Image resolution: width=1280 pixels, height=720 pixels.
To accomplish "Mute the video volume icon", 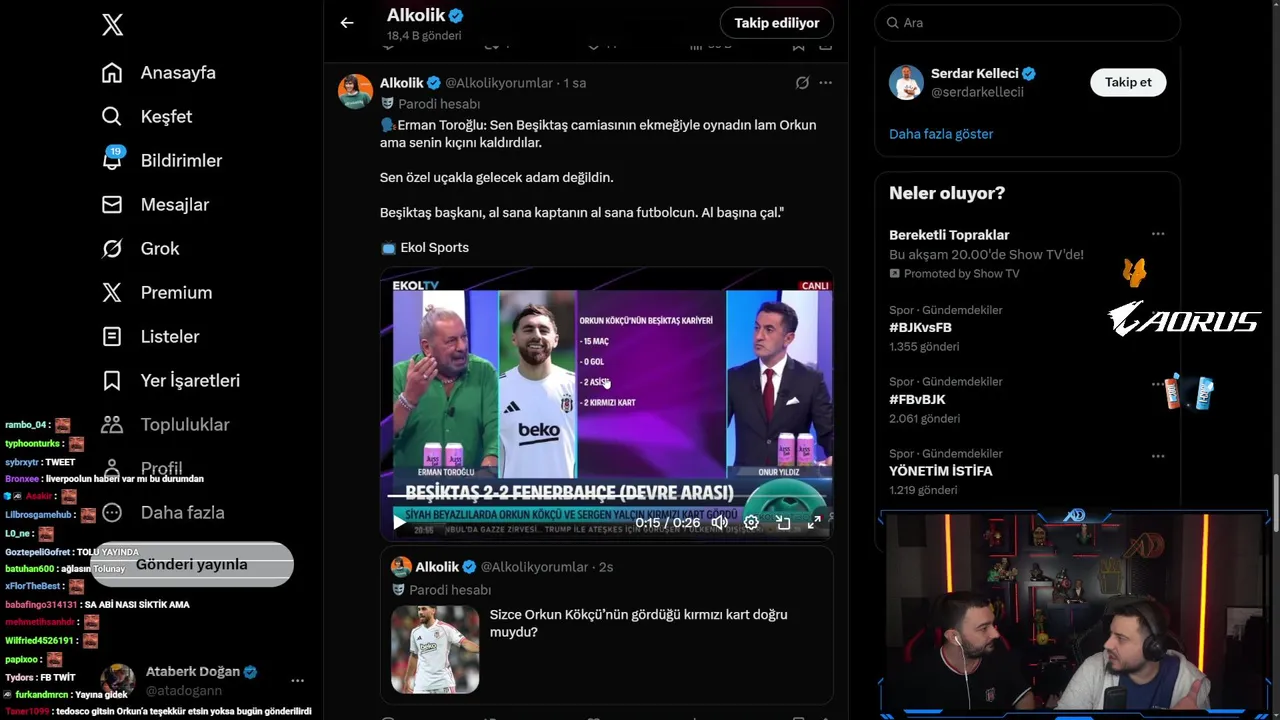I will pos(719,522).
